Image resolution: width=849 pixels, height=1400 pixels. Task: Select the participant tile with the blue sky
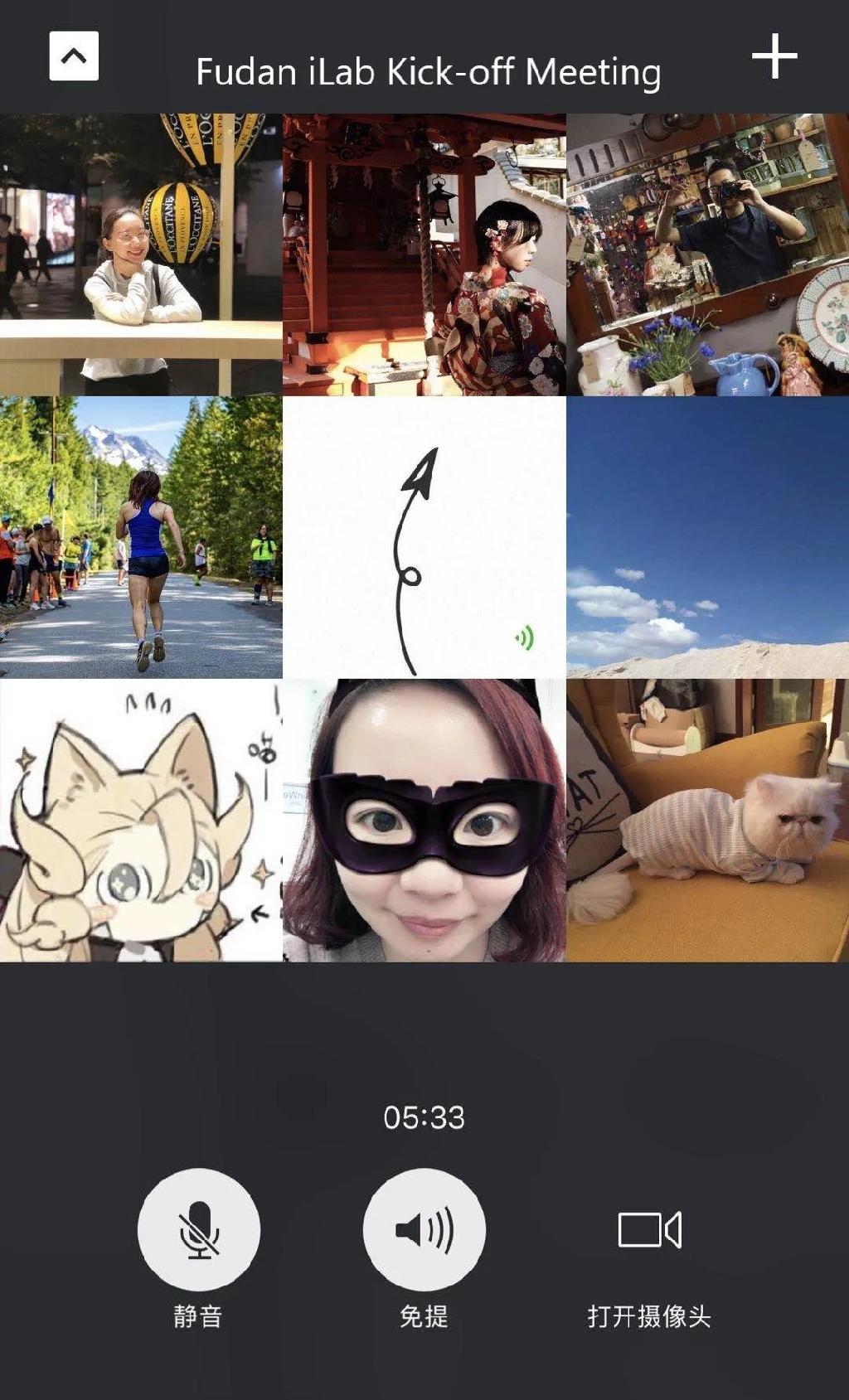tap(707, 537)
